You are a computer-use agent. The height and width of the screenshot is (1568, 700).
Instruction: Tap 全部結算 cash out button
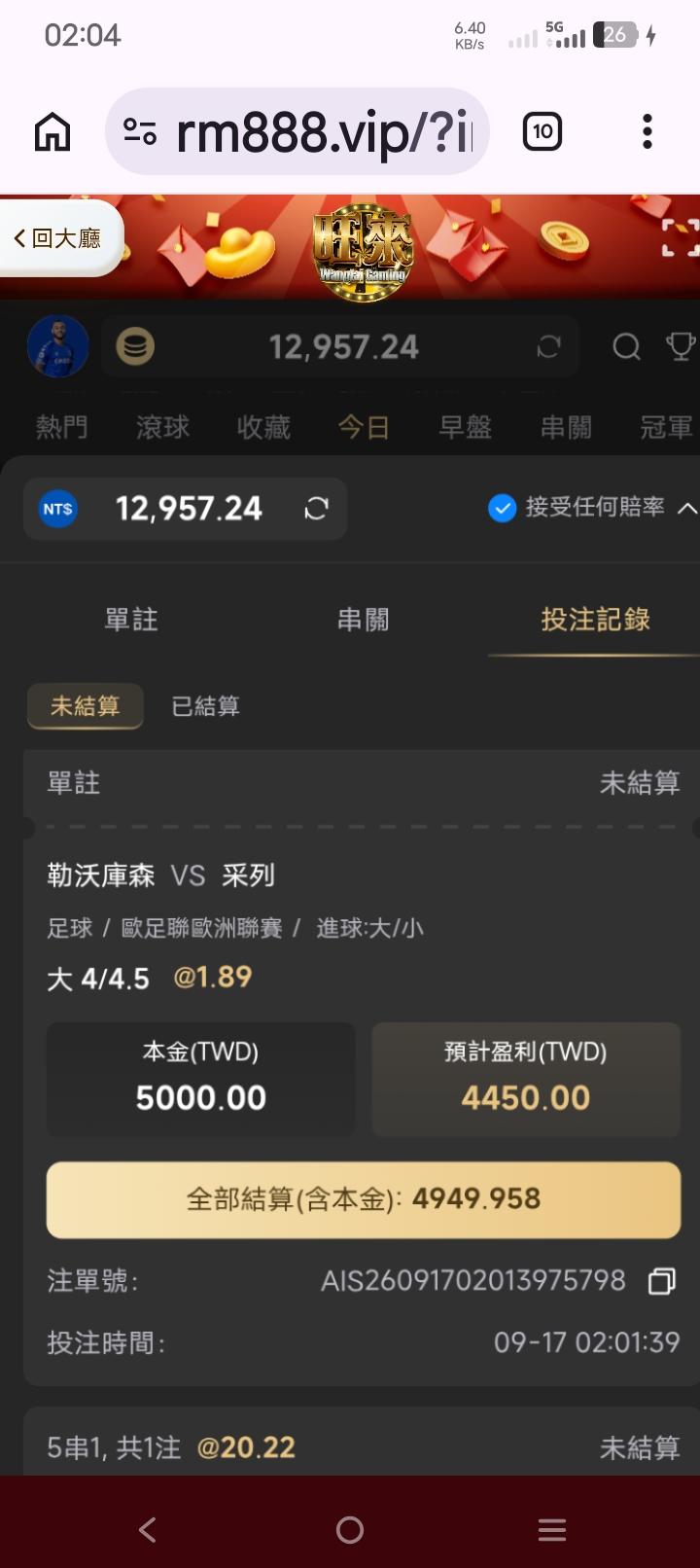364,1199
